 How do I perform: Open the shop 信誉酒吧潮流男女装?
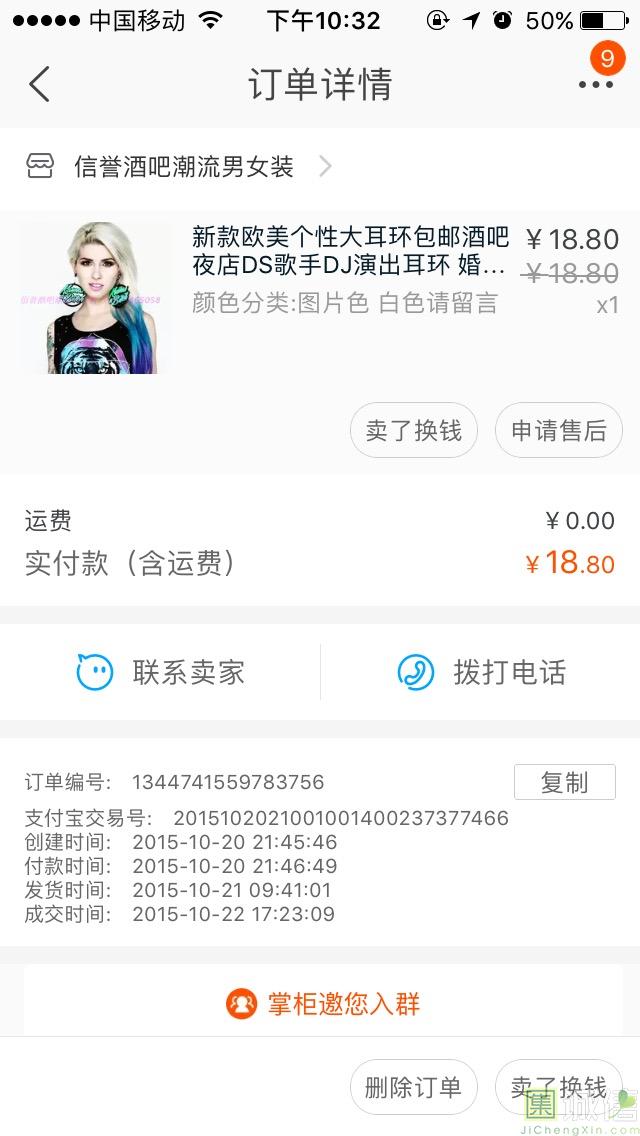click(x=185, y=167)
